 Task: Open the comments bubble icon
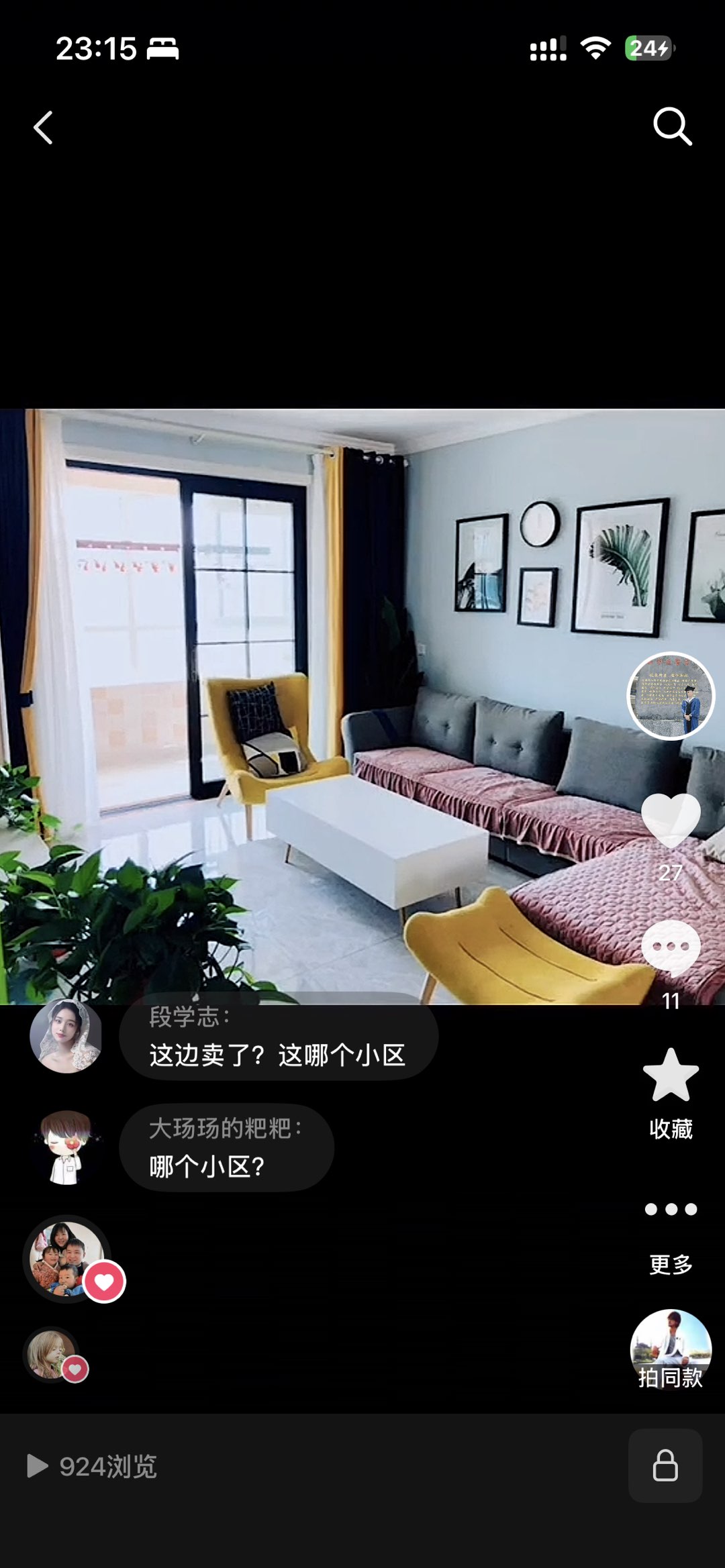pyautogui.click(x=671, y=947)
